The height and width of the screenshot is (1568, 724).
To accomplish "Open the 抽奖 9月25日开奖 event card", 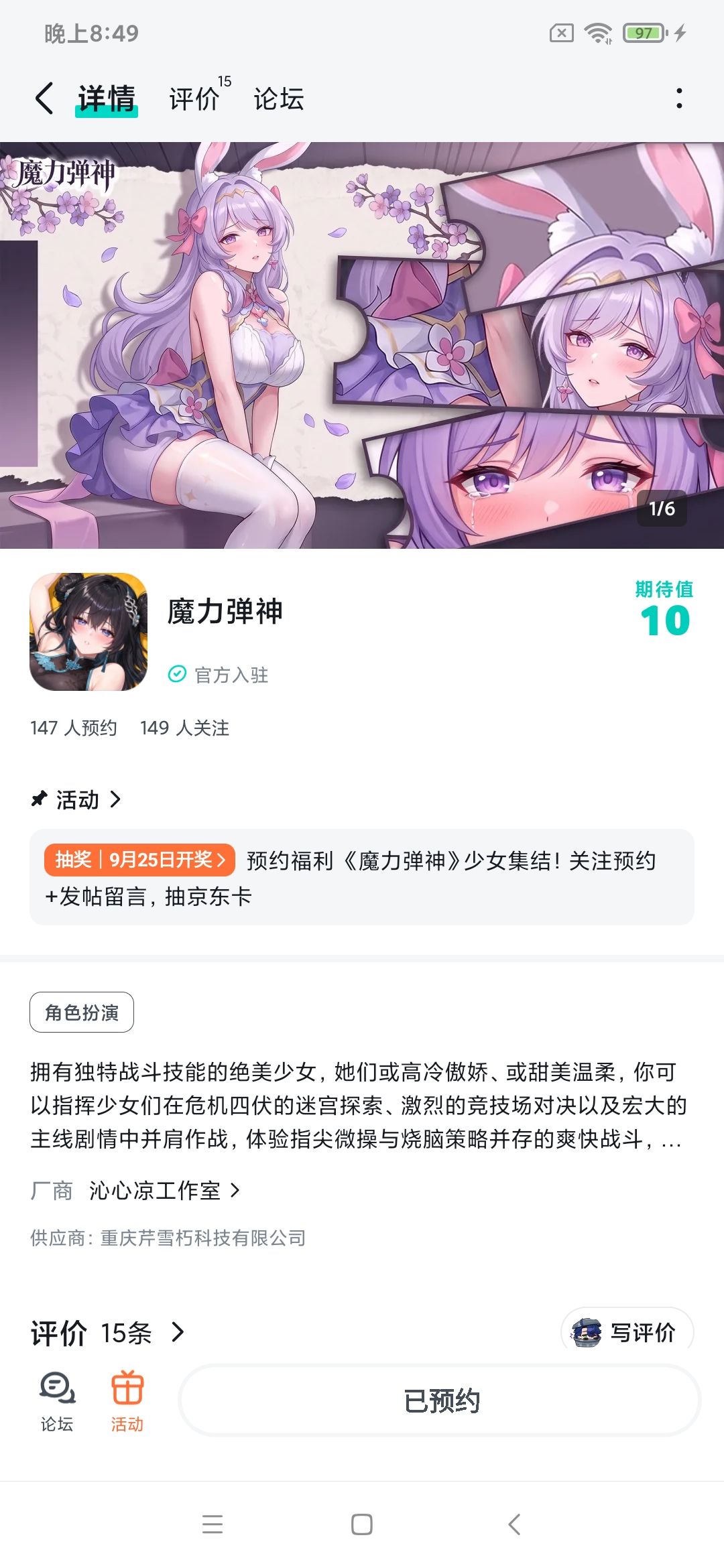I will click(x=362, y=877).
